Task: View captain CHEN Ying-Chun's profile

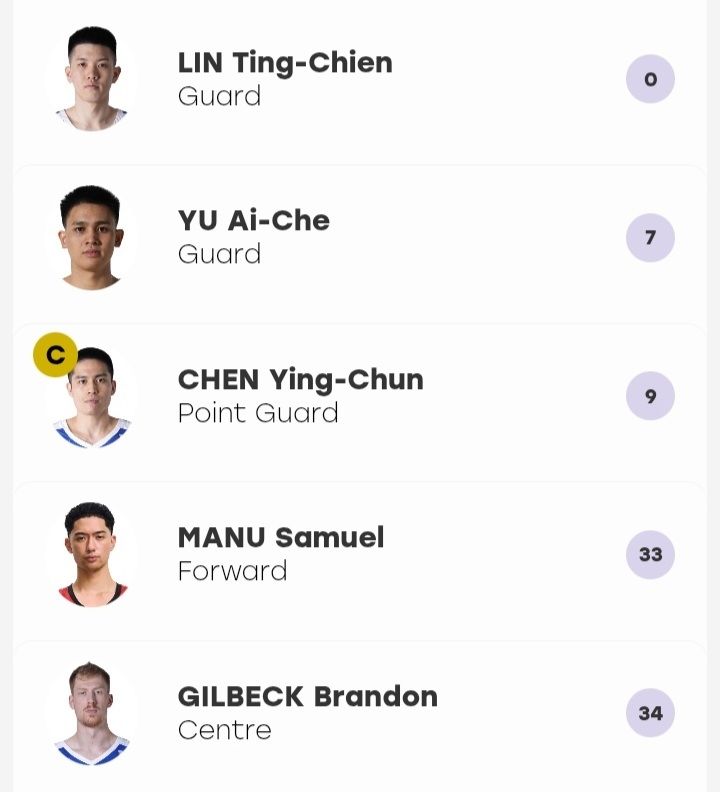Action: click(x=360, y=396)
